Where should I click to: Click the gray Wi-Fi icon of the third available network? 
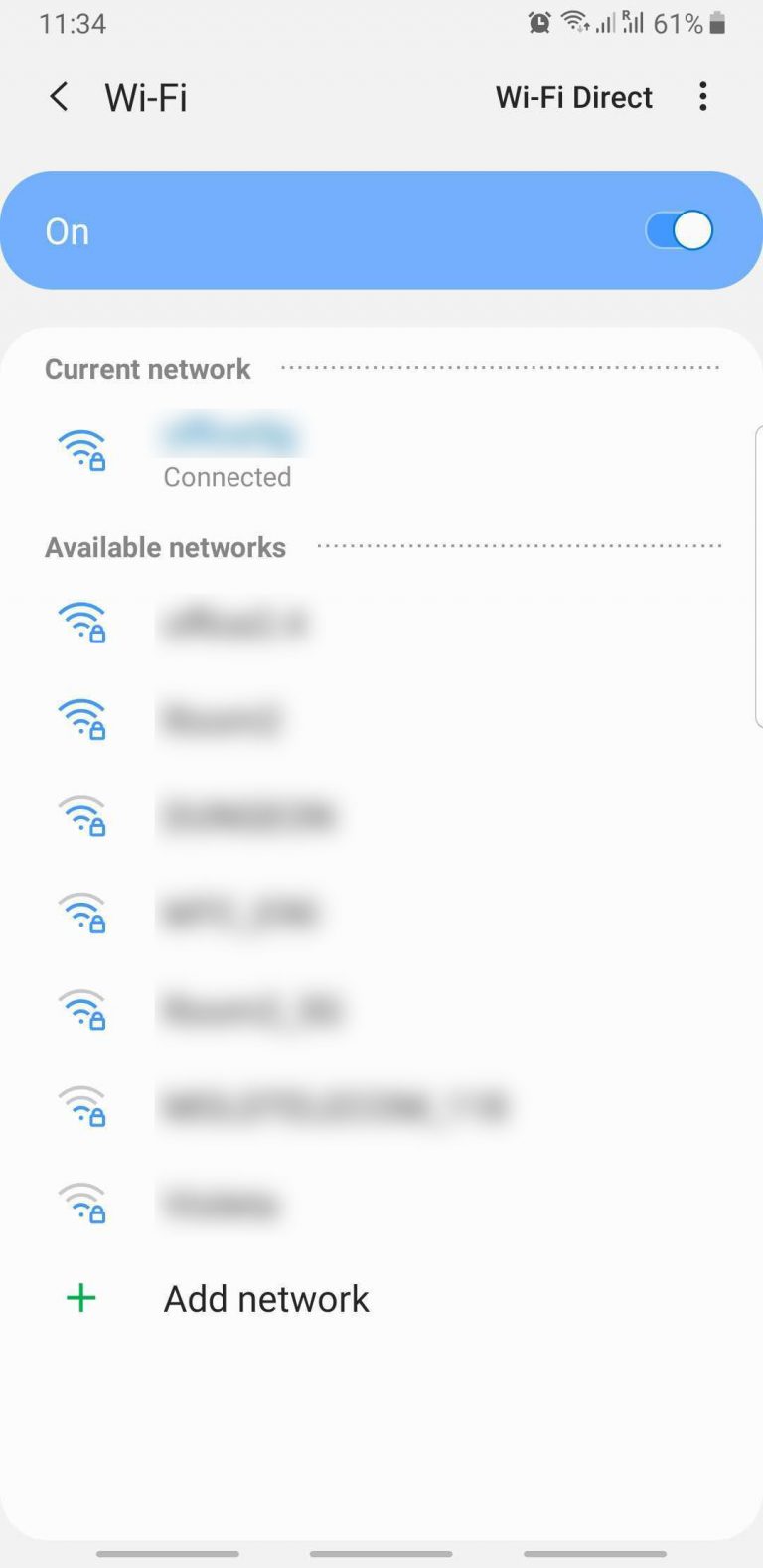click(x=81, y=816)
